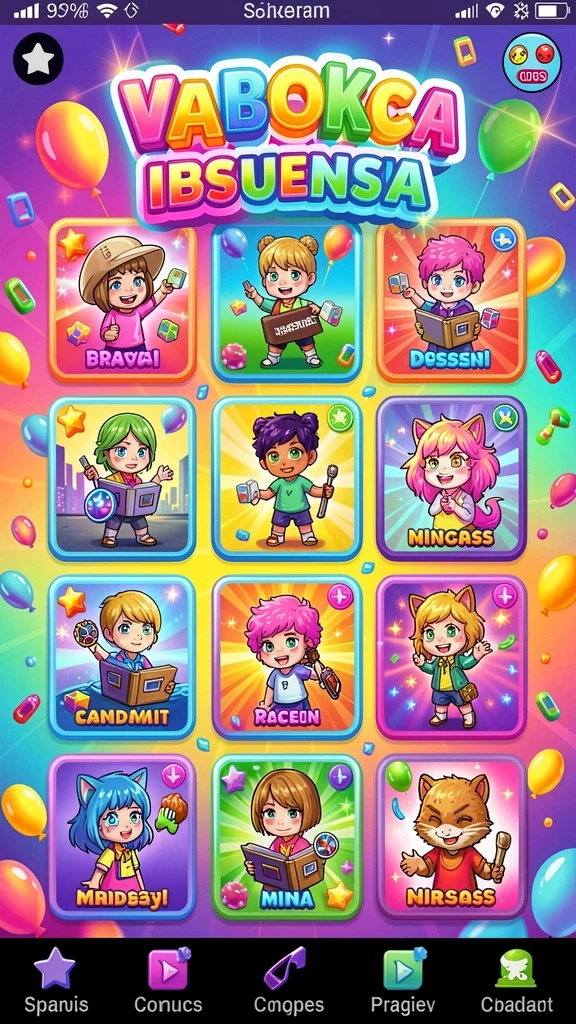Screen dimensions: 576x1024
Task: Tap the star button in top corner
Action: pos(38,59)
